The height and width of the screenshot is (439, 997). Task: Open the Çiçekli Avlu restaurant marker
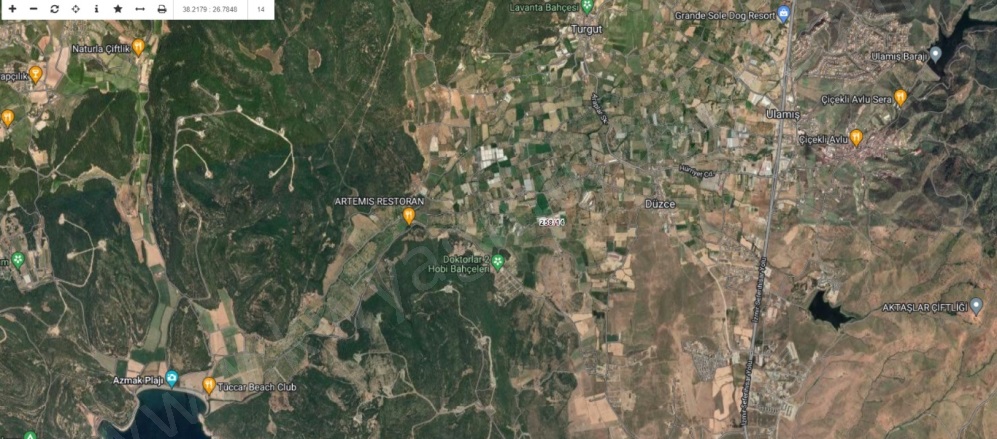[856, 137]
